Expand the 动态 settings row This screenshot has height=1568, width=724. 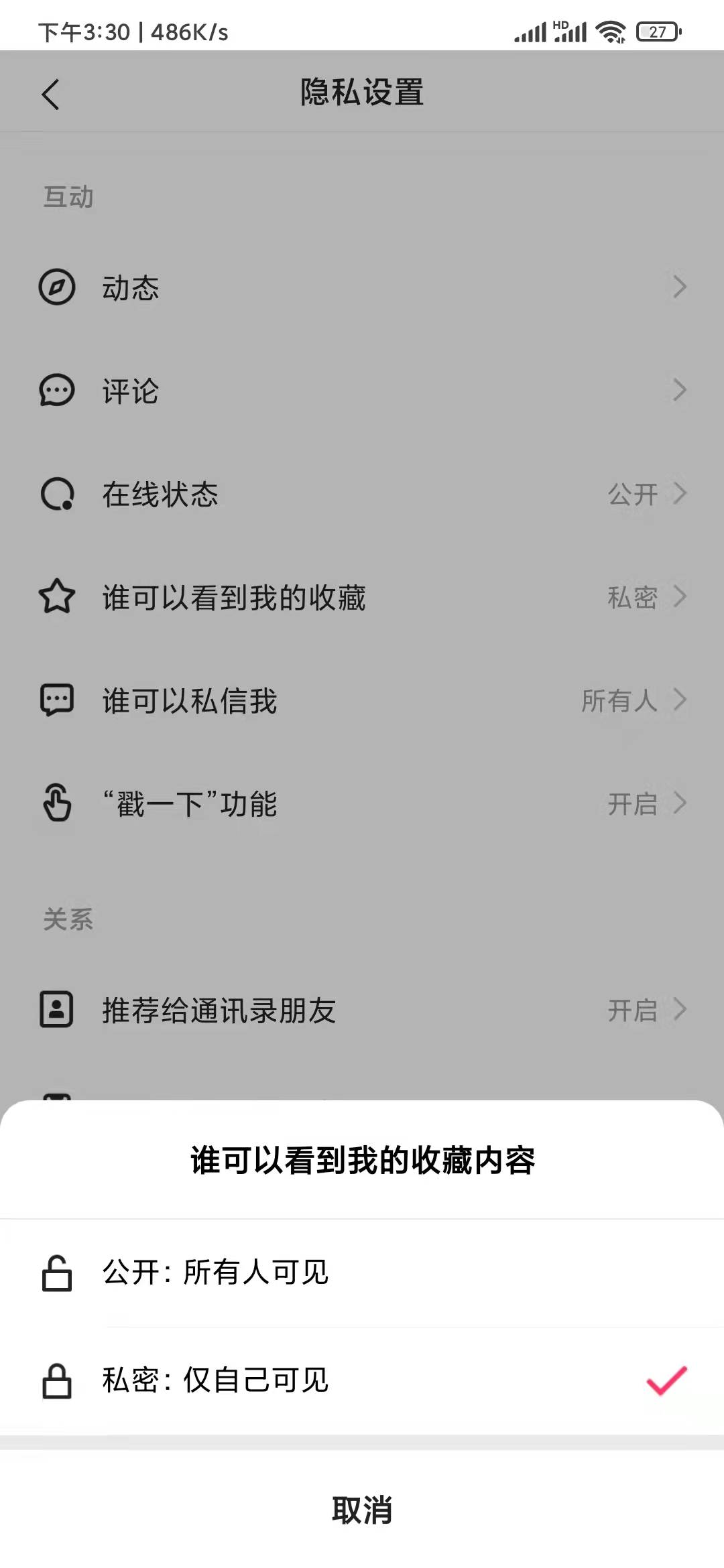679,288
